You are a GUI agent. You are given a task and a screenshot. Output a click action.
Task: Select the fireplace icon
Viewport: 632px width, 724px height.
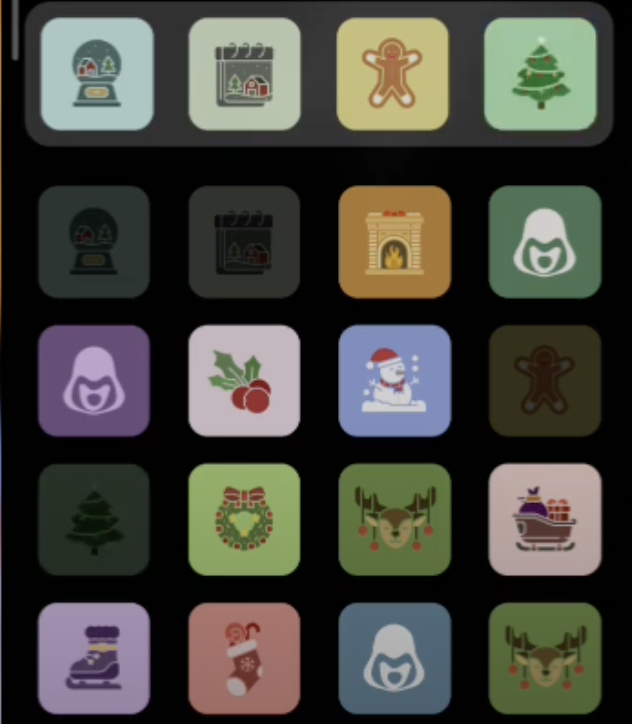click(394, 242)
